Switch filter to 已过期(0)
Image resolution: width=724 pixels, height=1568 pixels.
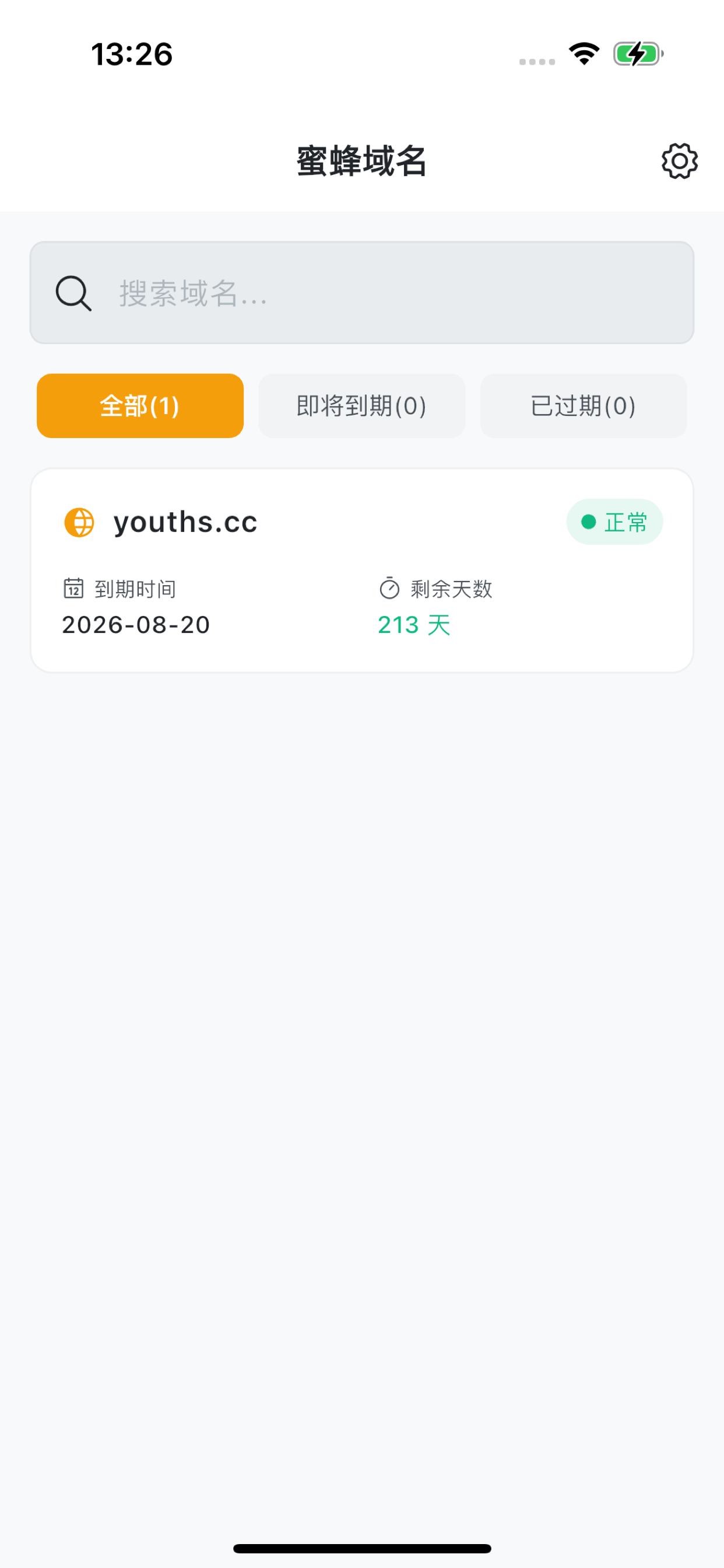point(583,405)
